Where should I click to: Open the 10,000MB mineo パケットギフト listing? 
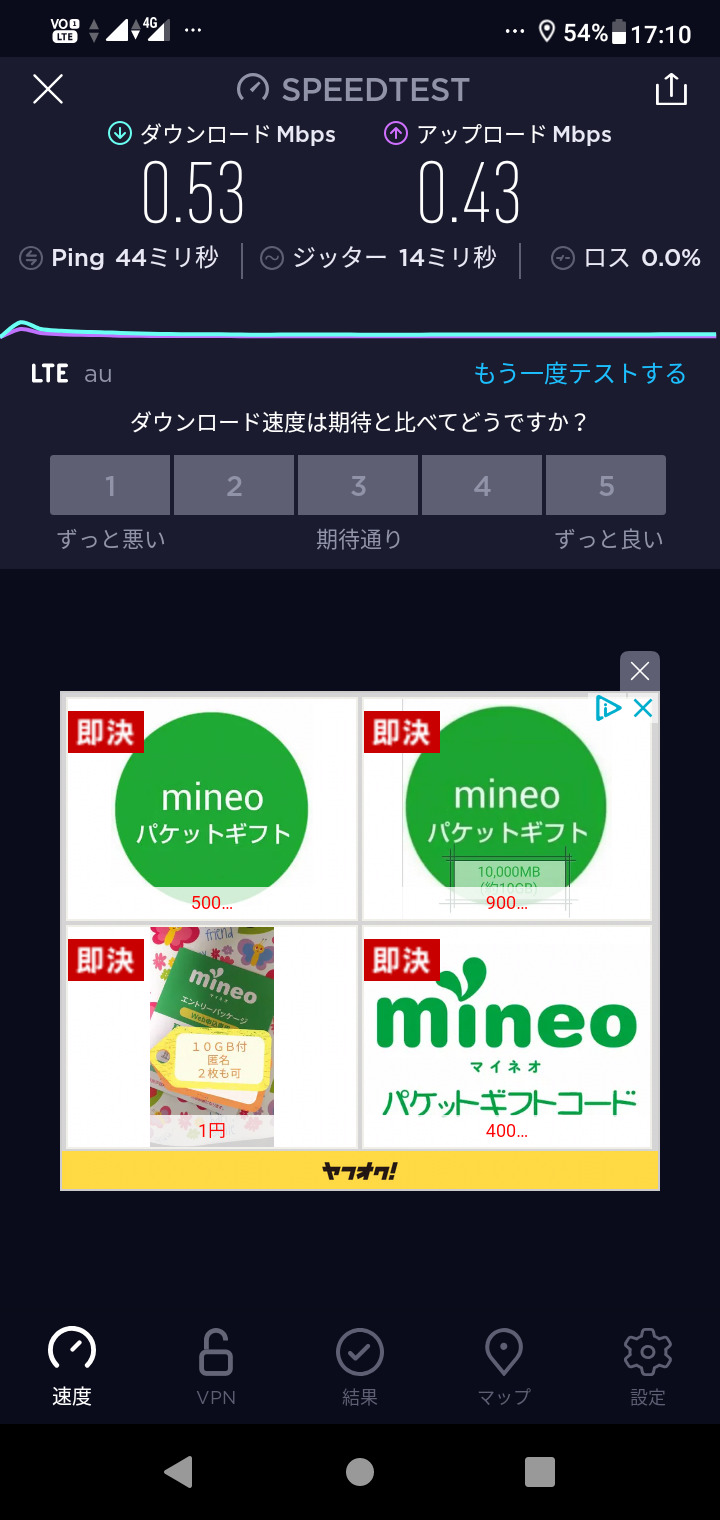tap(506, 808)
